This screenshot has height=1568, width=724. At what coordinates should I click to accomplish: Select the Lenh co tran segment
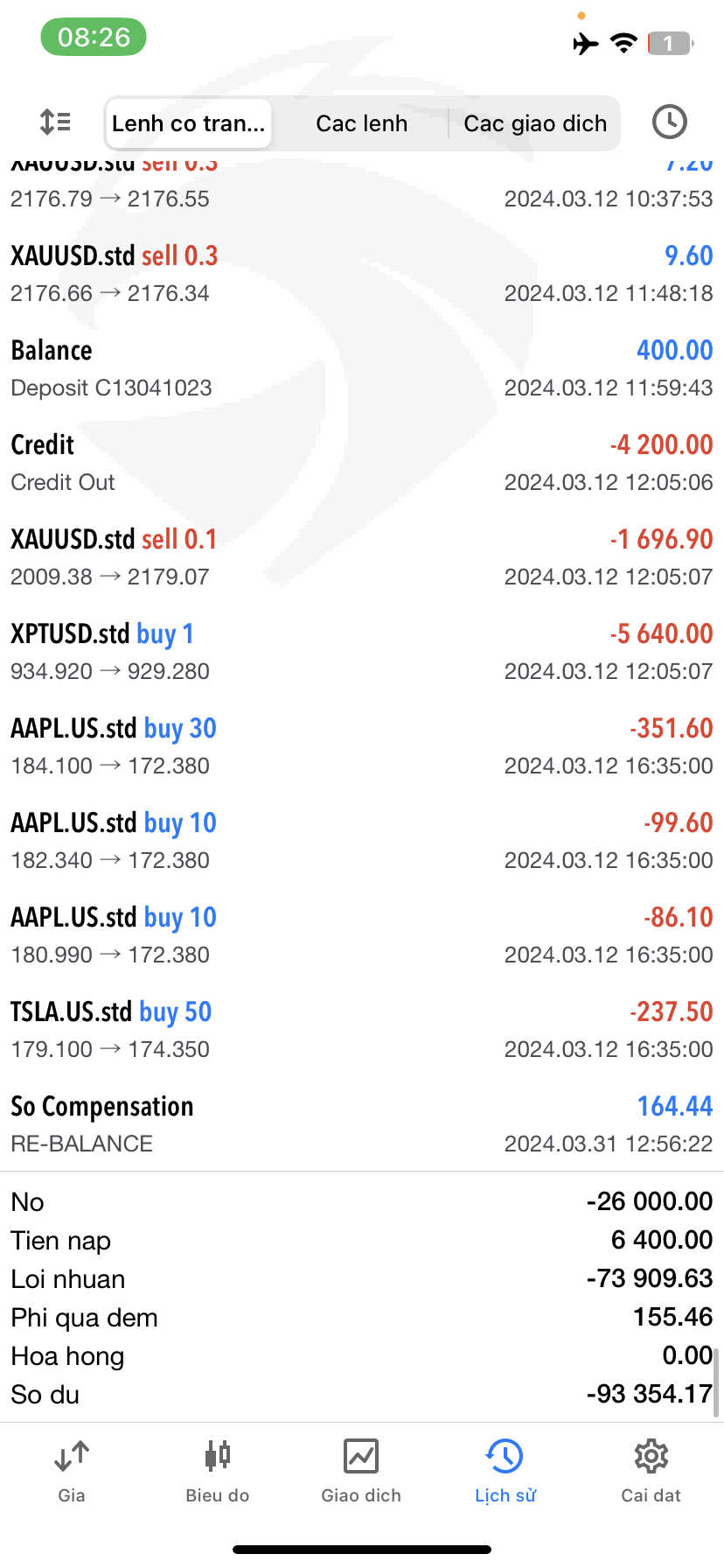(x=188, y=123)
